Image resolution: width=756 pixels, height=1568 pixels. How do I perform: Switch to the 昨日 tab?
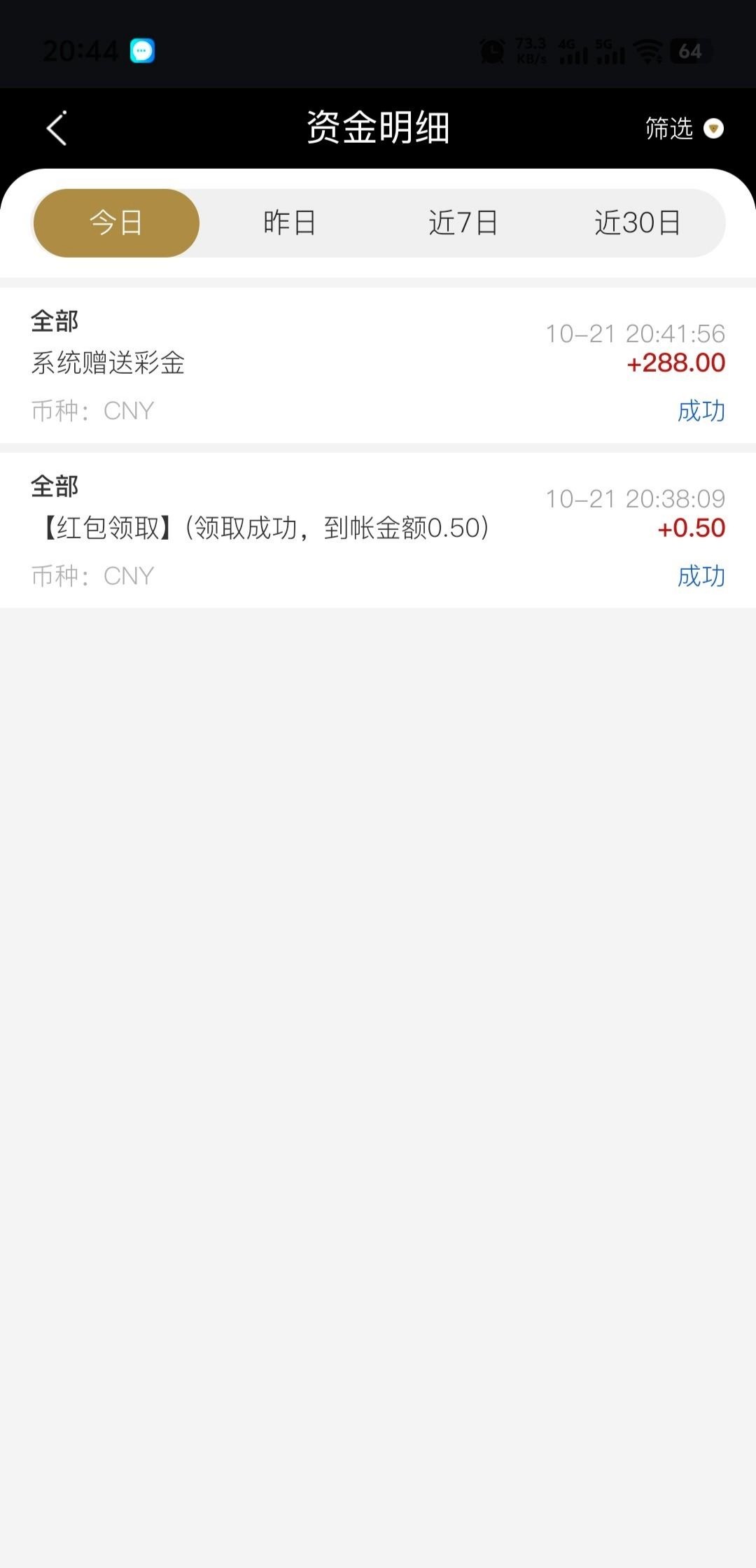[289, 223]
